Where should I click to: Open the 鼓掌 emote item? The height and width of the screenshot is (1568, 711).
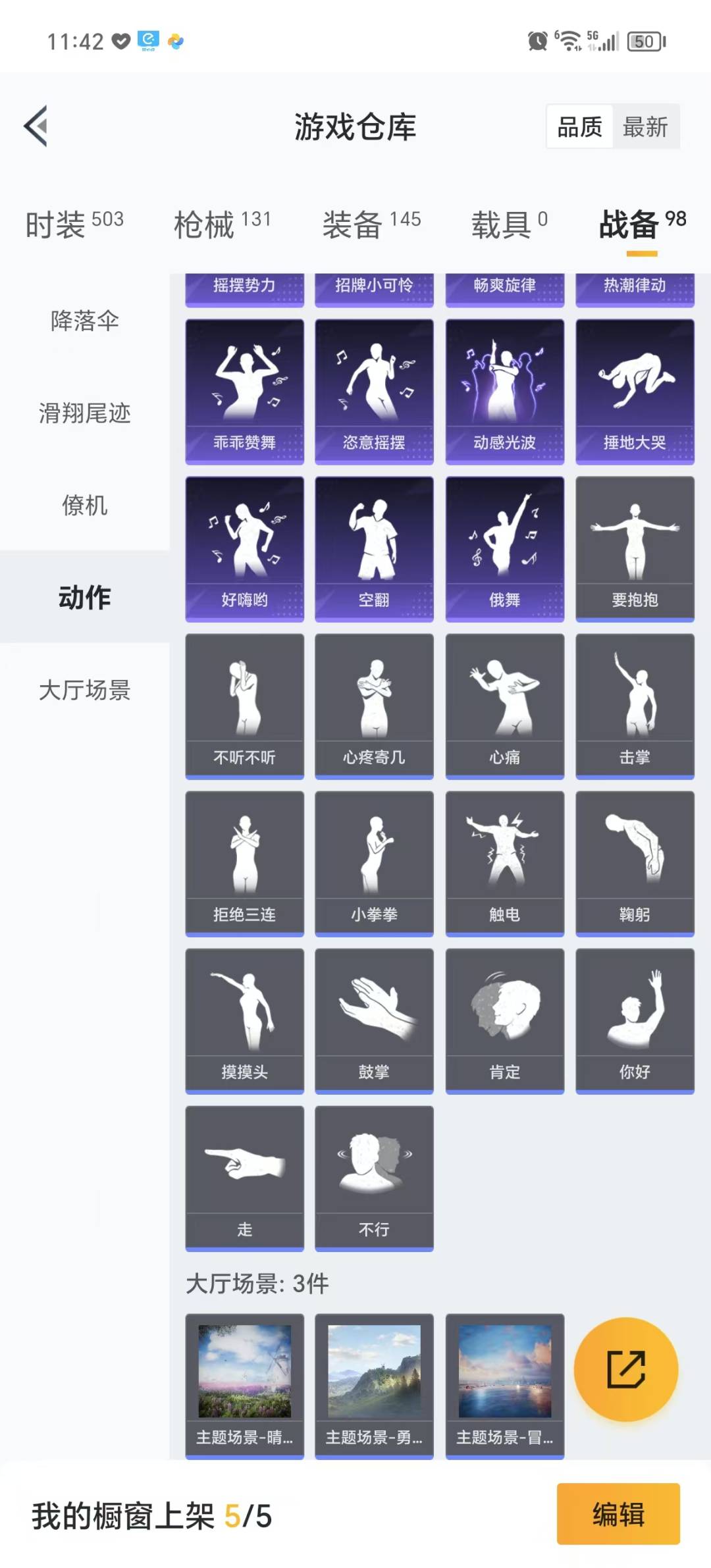coord(374,1020)
